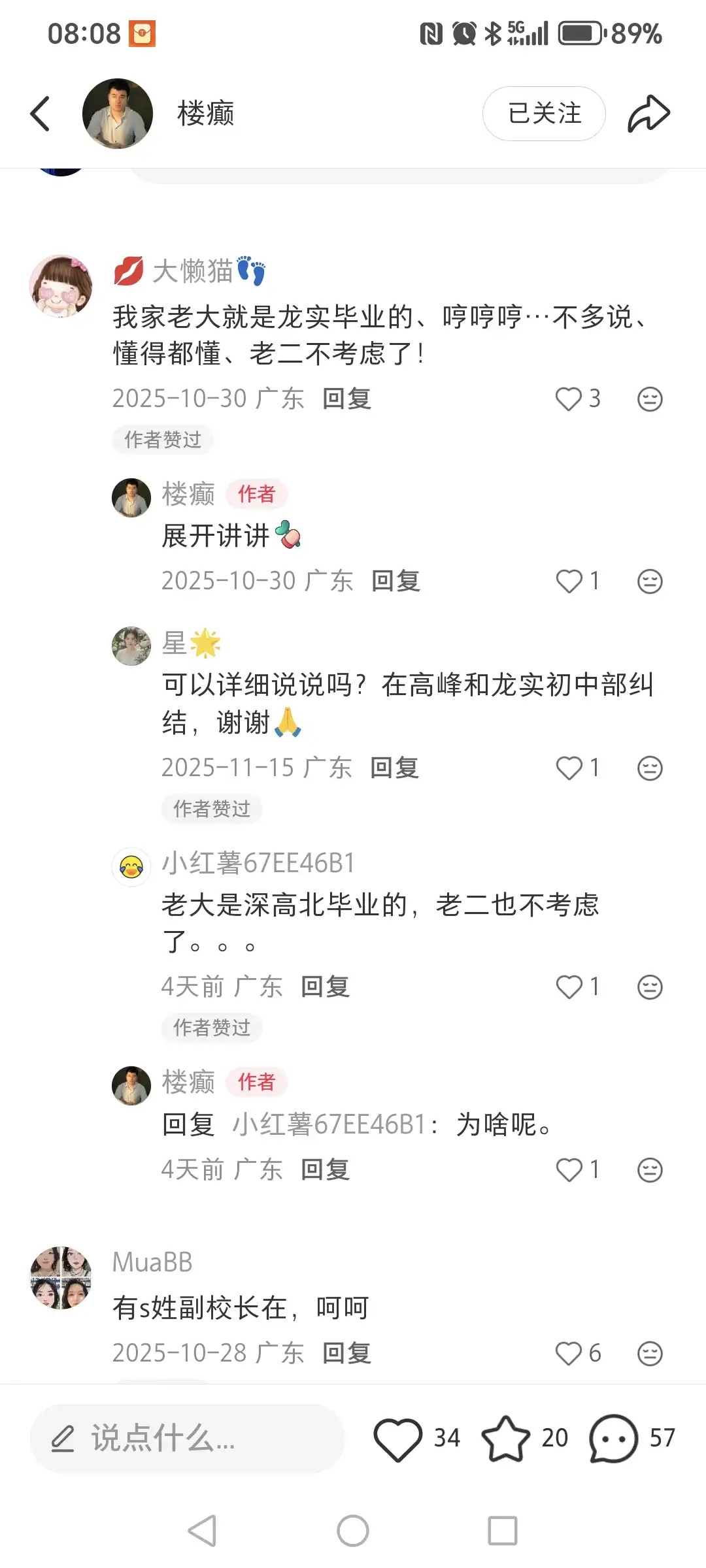Like the post with the bottom heart
The width and height of the screenshot is (706, 1568).
[397, 1438]
